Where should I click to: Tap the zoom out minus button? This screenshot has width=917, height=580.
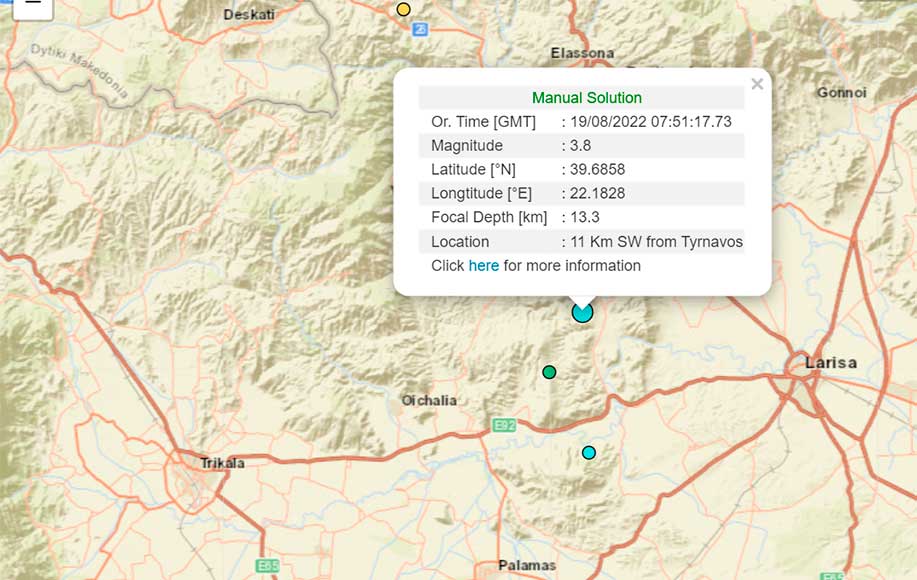tap(33, 3)
